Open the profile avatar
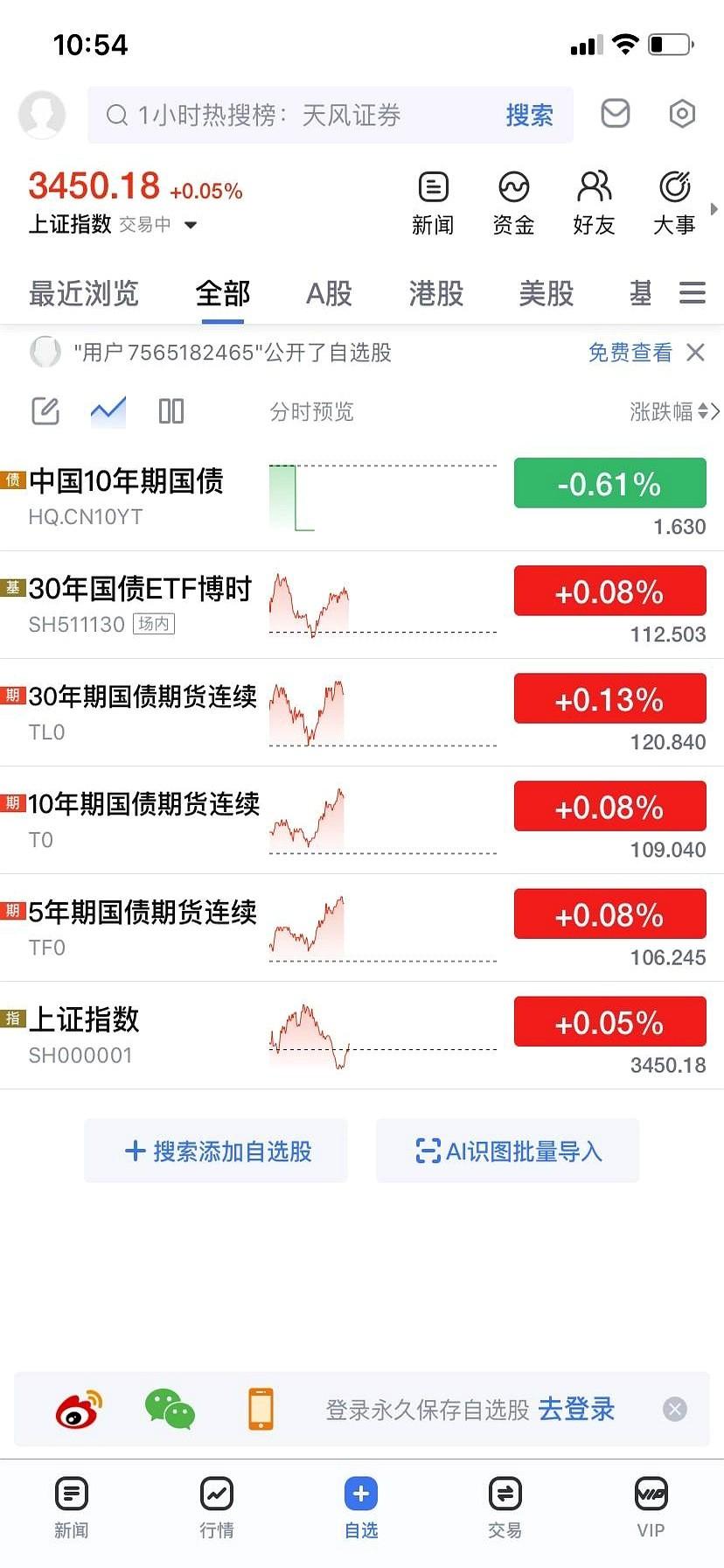Screen dimensions: 724x1568 pyautogui.click(x=42, y=115)
